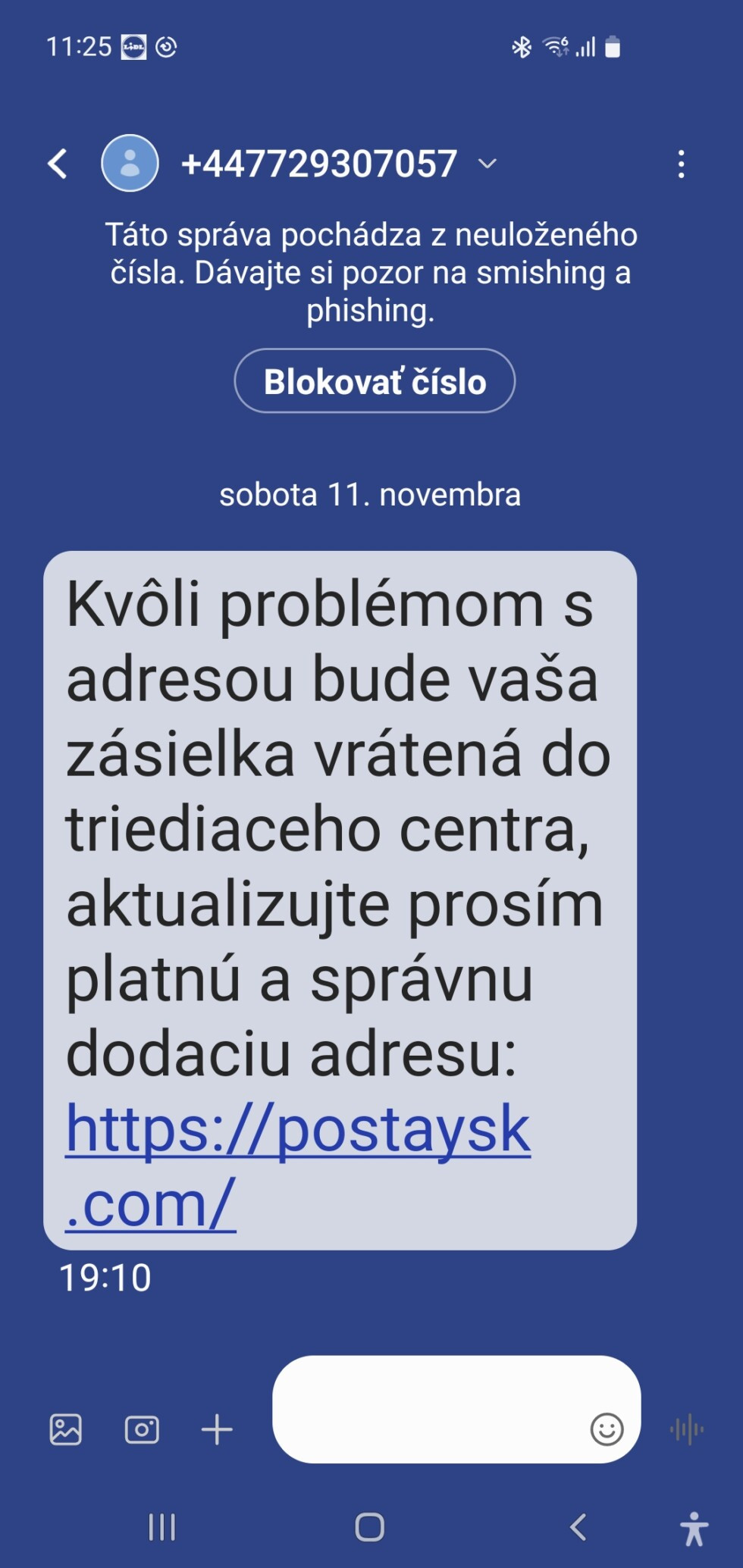
Task: Tap Blokovať číslo button
Action: [x=375, y=381]
